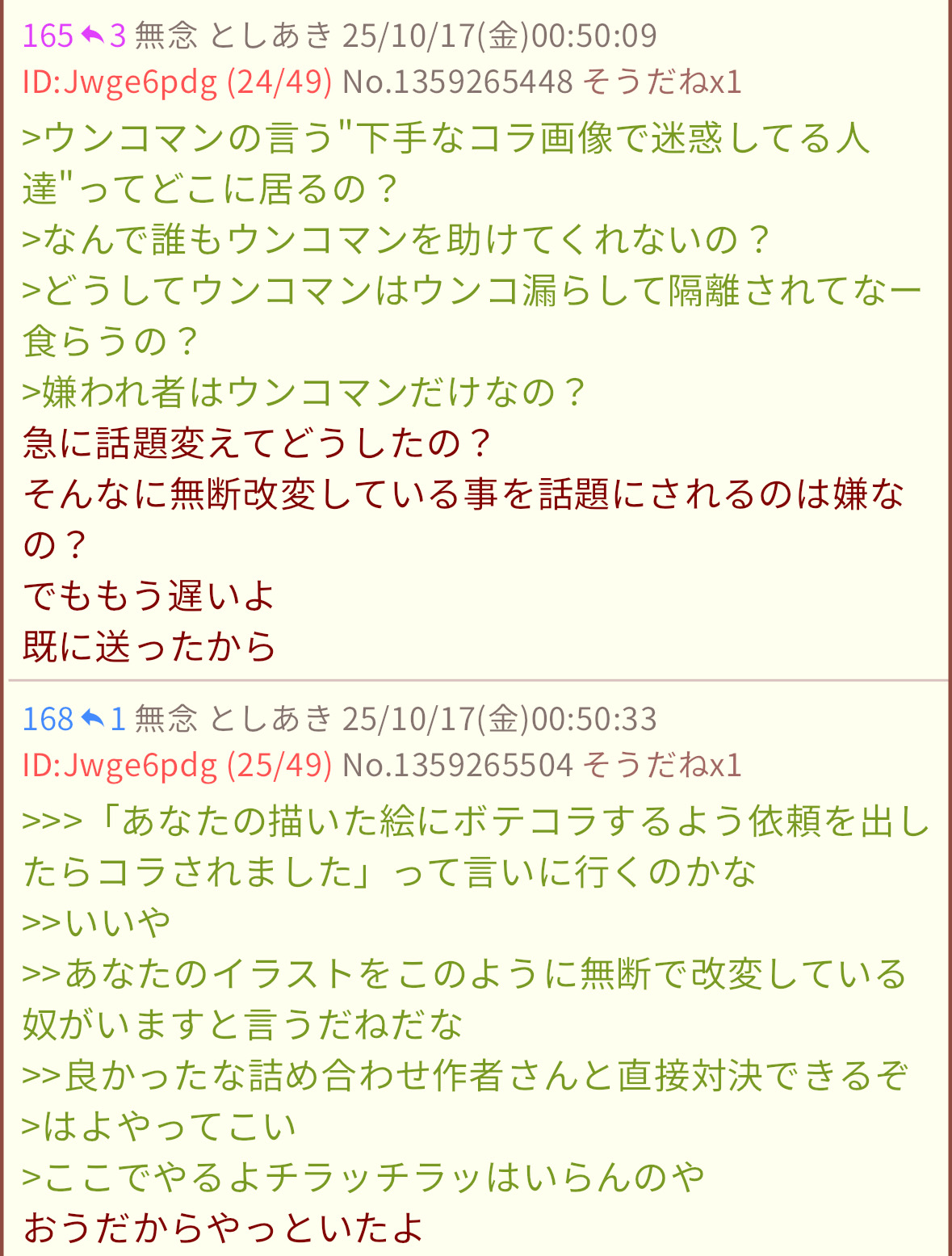
Task: Tap そうだねx1 on post 168
Action: [x=661, y=765]
